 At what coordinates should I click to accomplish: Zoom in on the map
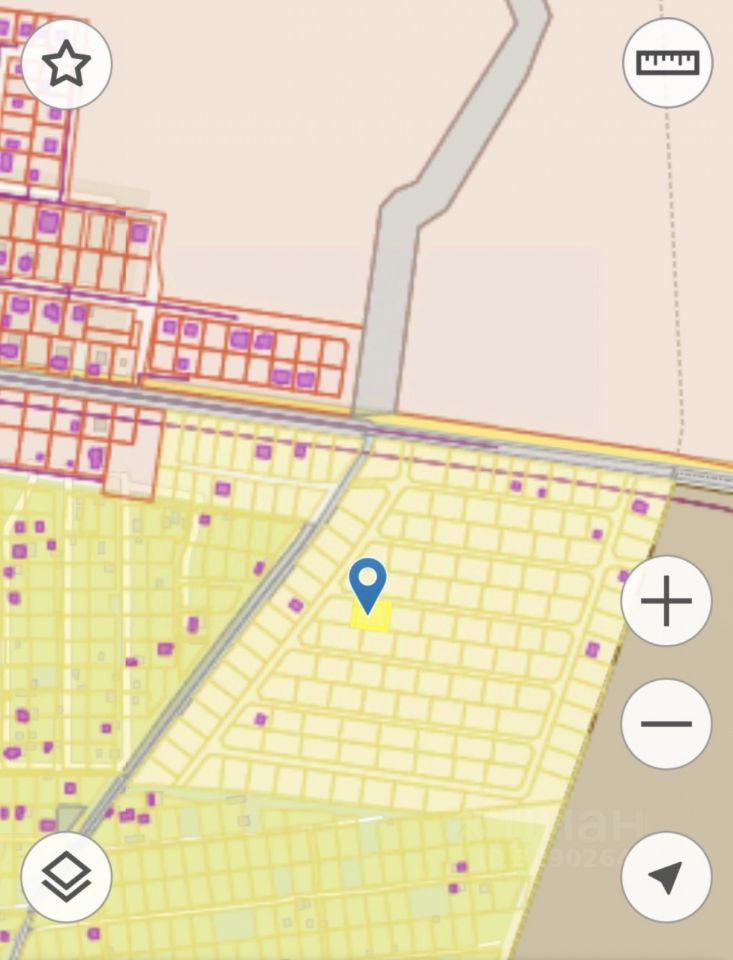point(666,602)
